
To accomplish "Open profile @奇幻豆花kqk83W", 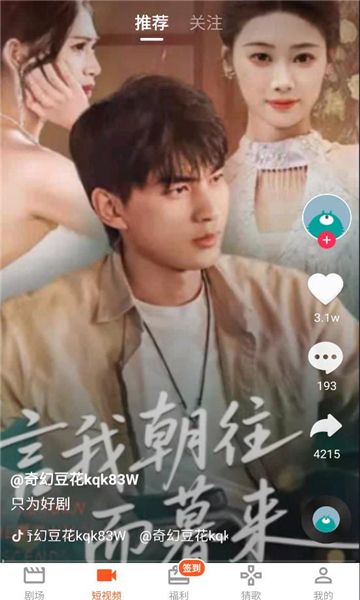I will tap(74, 480).
